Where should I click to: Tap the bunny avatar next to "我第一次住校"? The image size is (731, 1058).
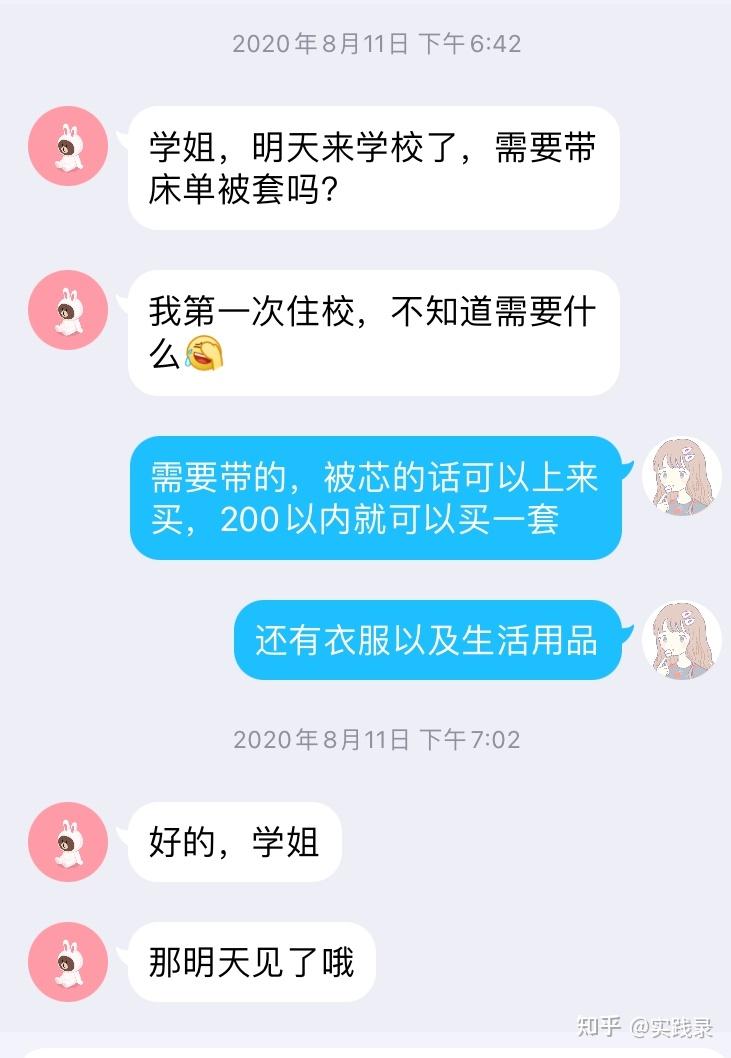pos(68,310)
